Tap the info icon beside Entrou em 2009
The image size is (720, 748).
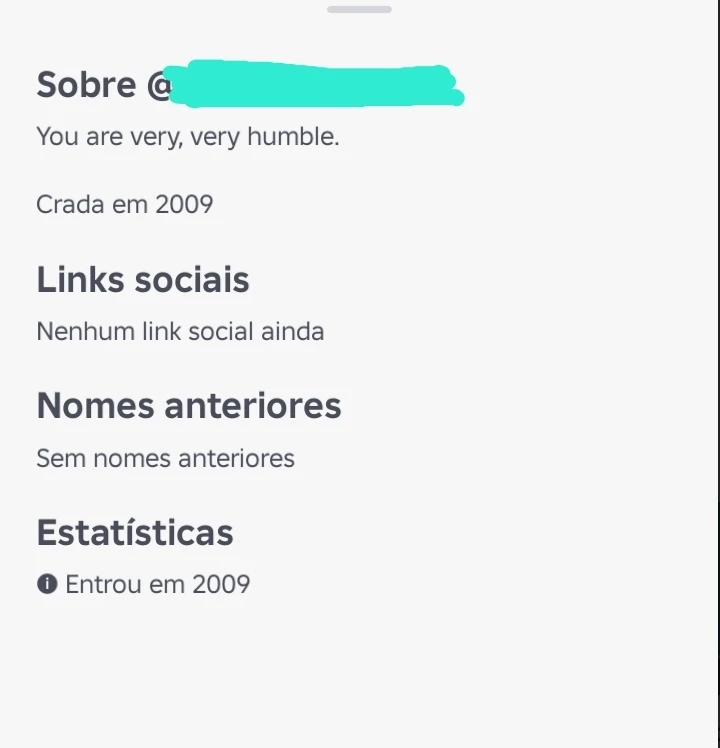pyautogui.click(x=46, y=584)
